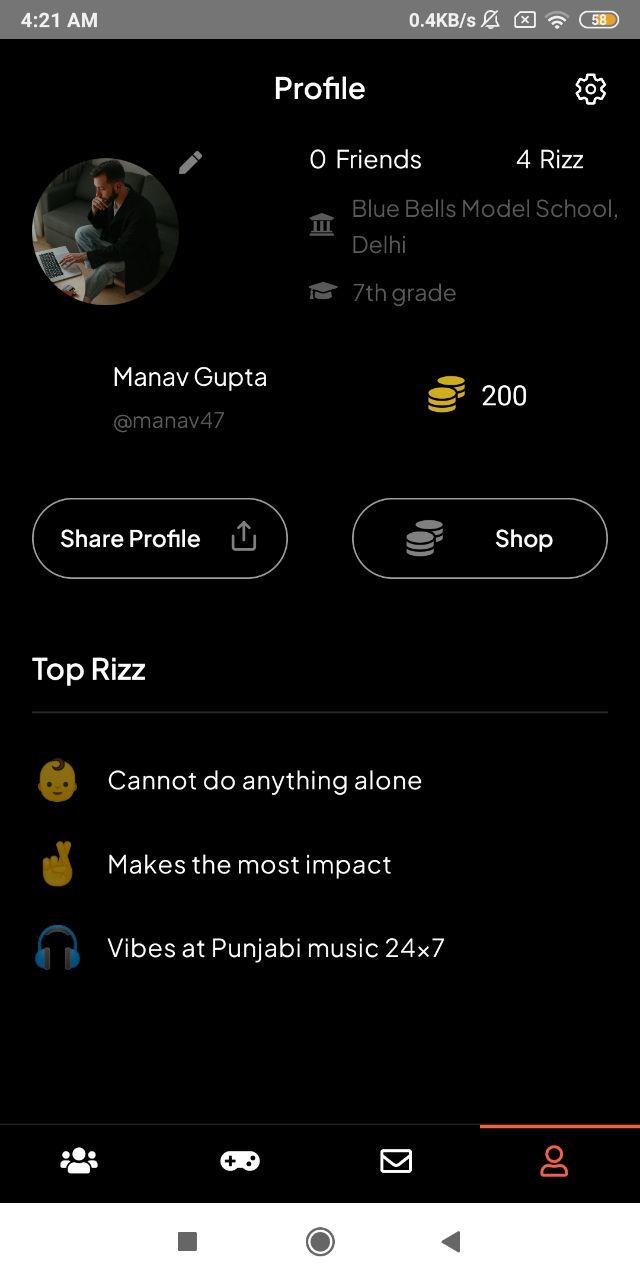
Task: Open the settings gear icon
Action: coord(591,89)
